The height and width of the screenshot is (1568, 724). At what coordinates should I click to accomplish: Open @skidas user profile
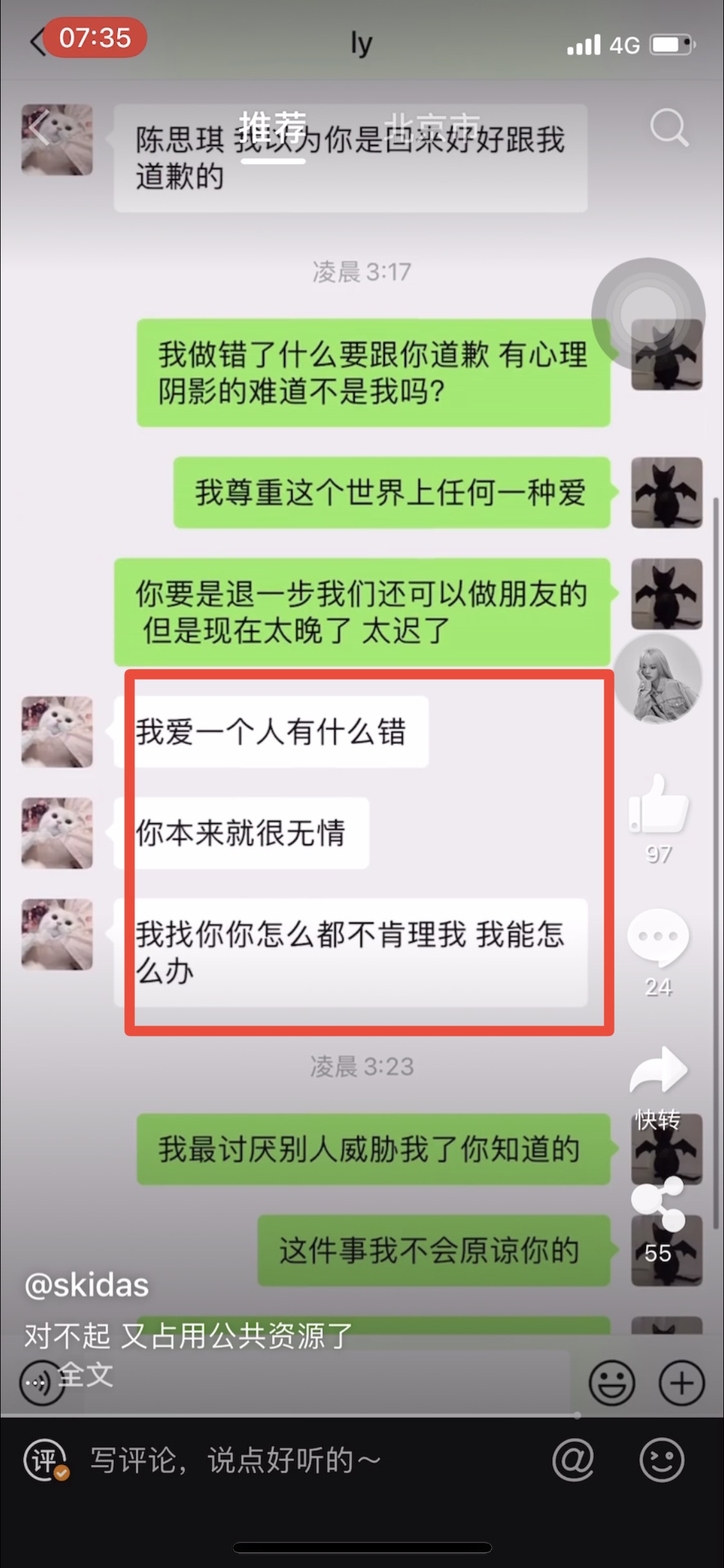pyautogui.click(x=87, y=1285)
